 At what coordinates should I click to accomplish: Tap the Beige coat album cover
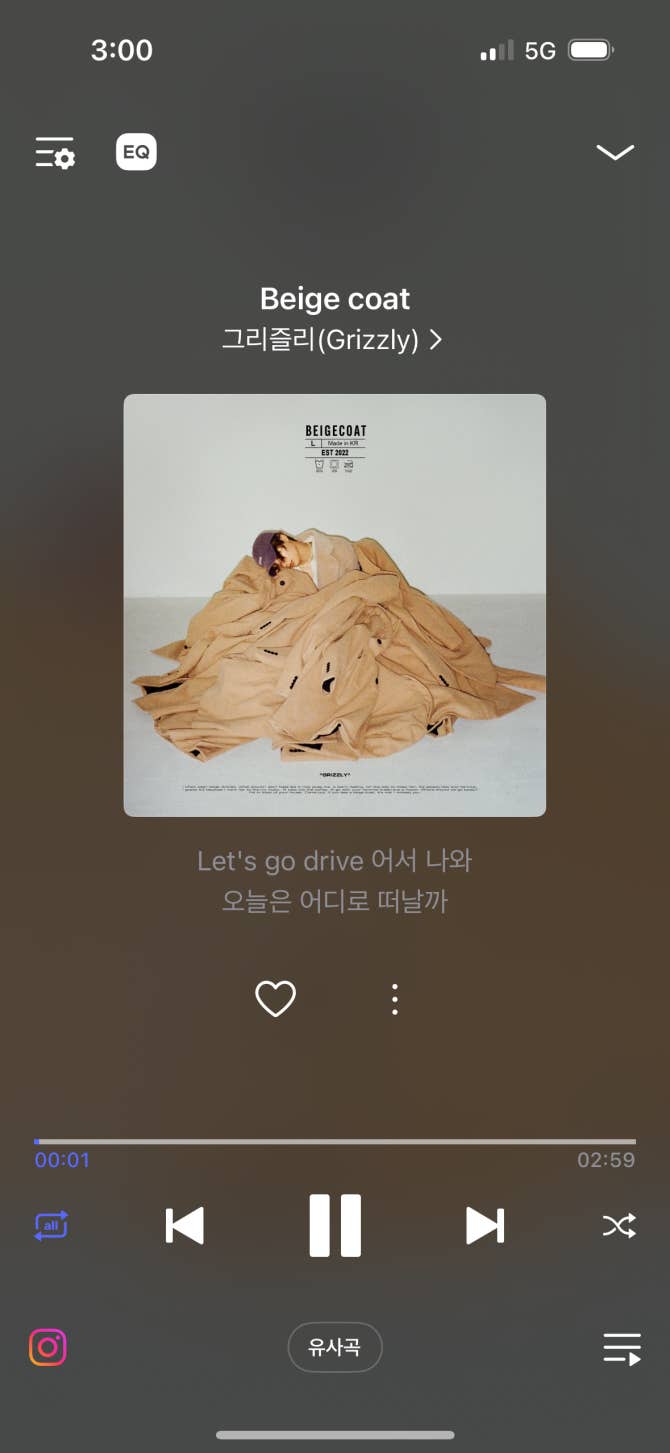click(x=335, y=605)
